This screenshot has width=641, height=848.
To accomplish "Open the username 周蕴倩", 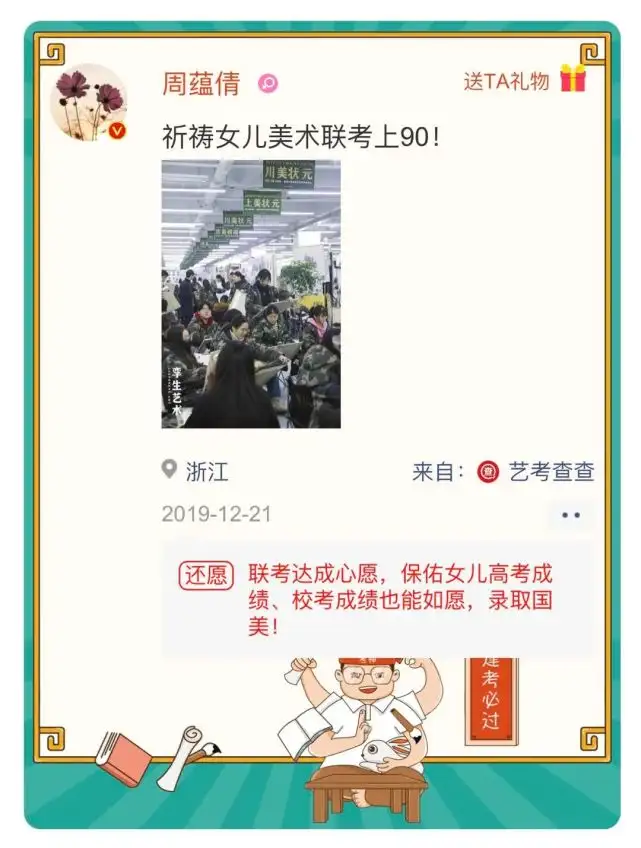I will pyautogui.click(x=201, y=84).
